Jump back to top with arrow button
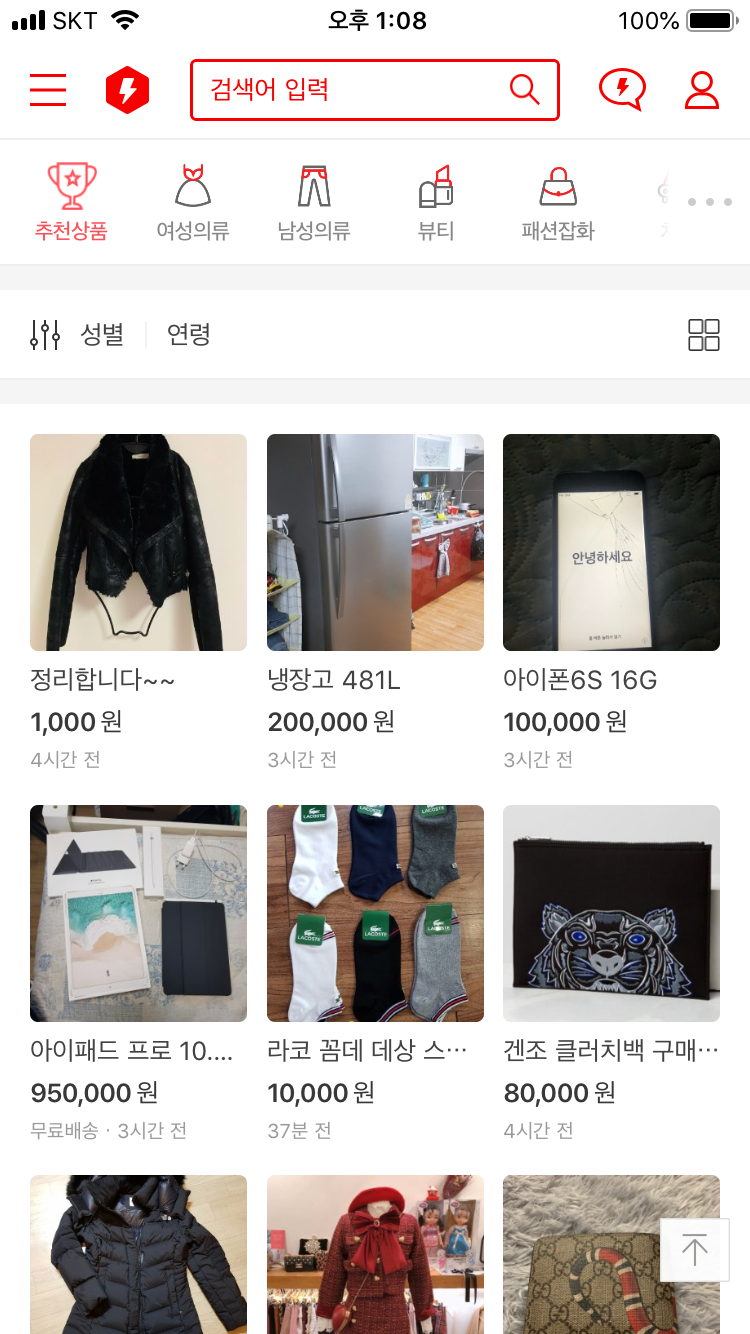The height and width of the screenshot is (1334, 750). point(694,1249)
